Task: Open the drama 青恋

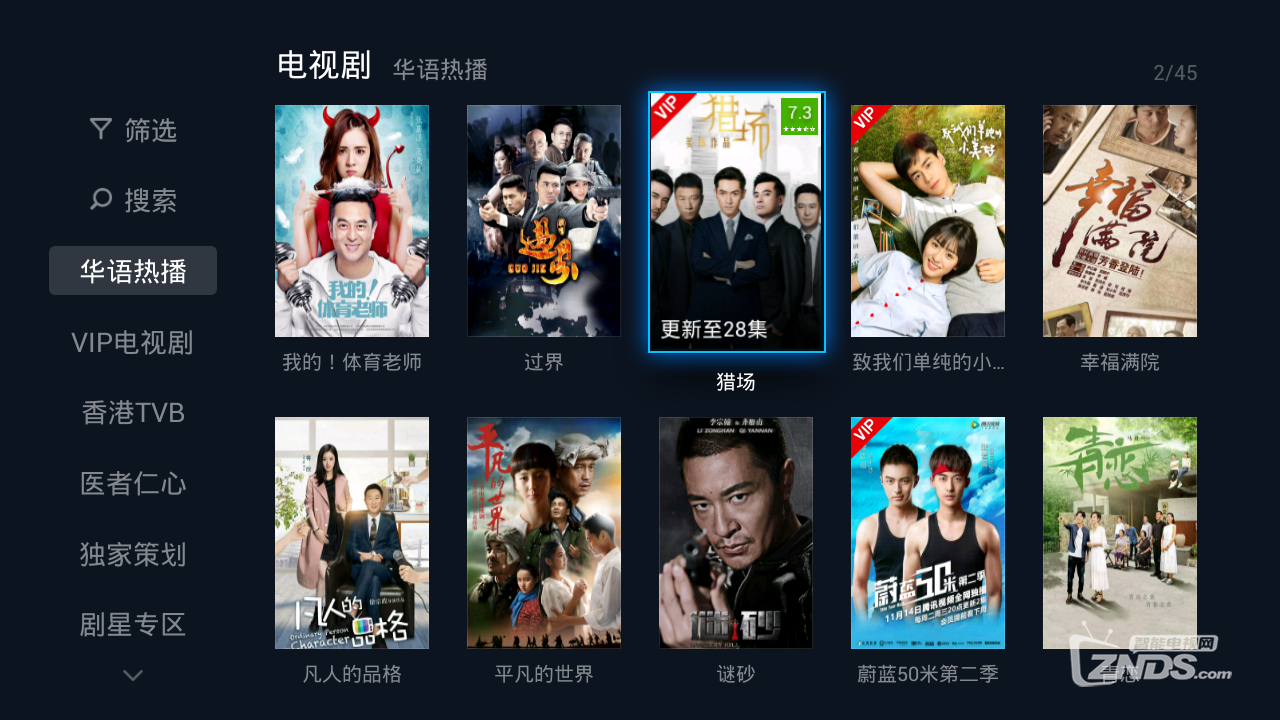Action: 1120,533
